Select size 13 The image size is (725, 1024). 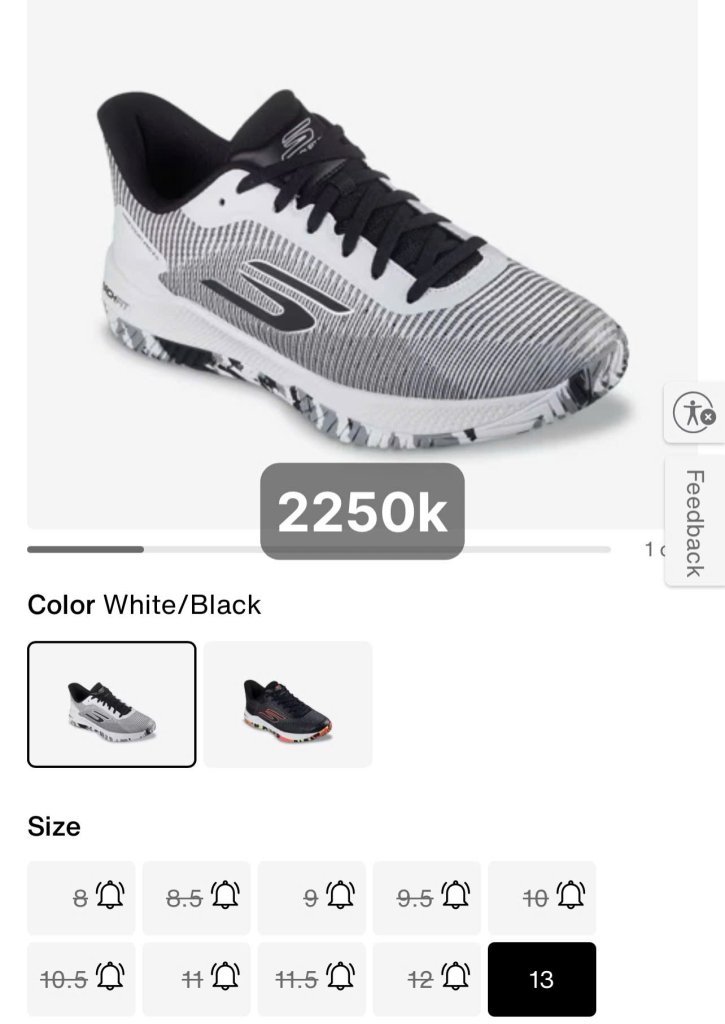tap(541, 979)
